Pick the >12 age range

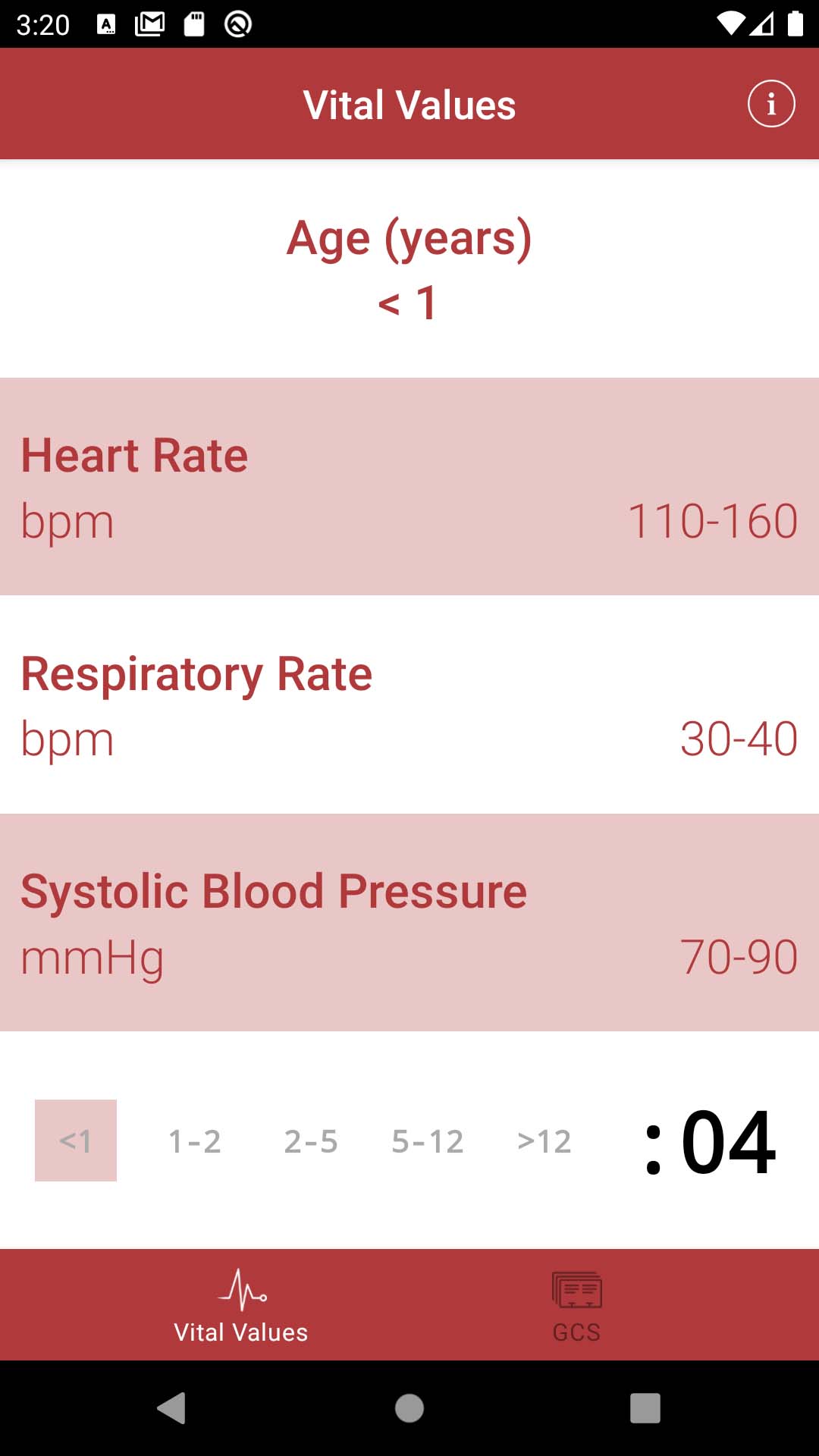544,1141
